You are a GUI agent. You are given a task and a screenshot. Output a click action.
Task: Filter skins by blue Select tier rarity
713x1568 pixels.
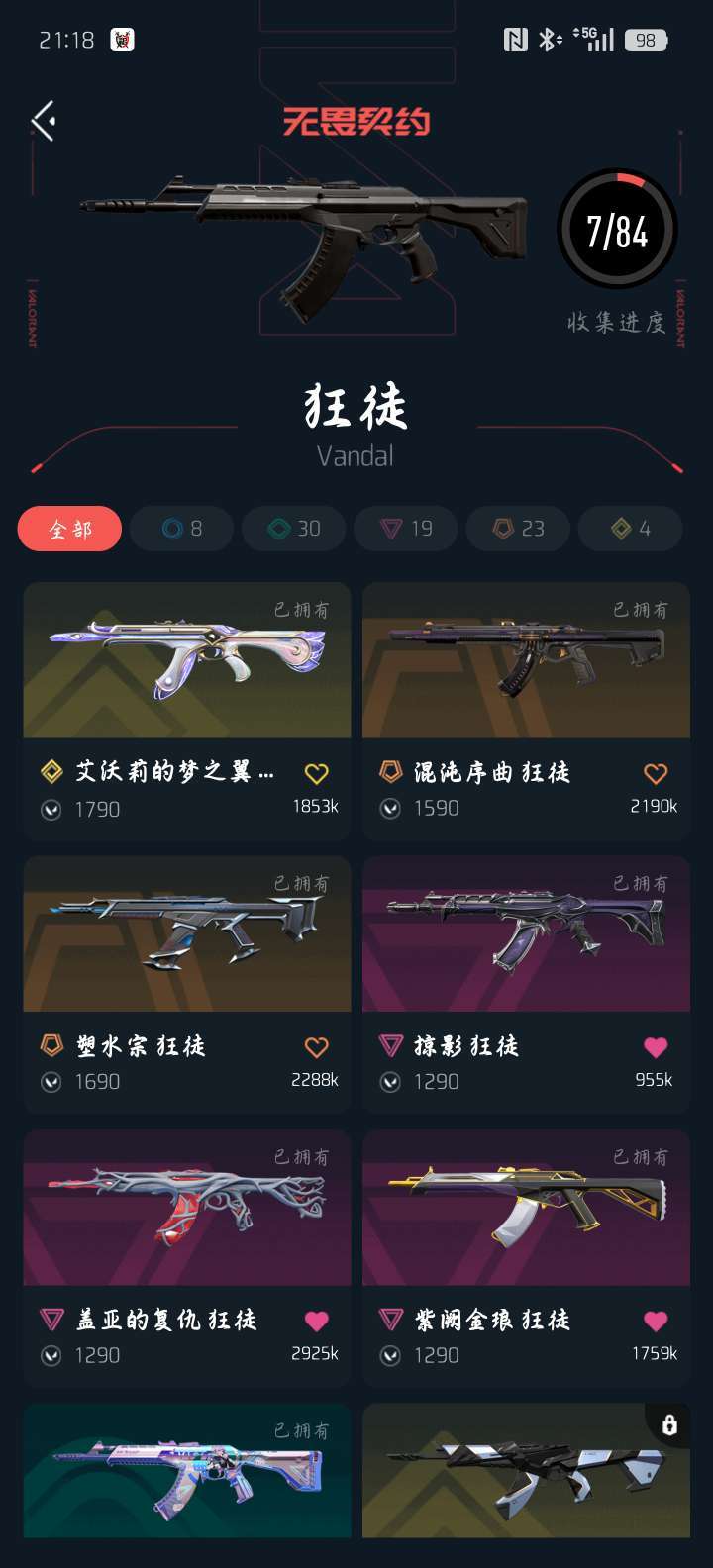(181, 529)
